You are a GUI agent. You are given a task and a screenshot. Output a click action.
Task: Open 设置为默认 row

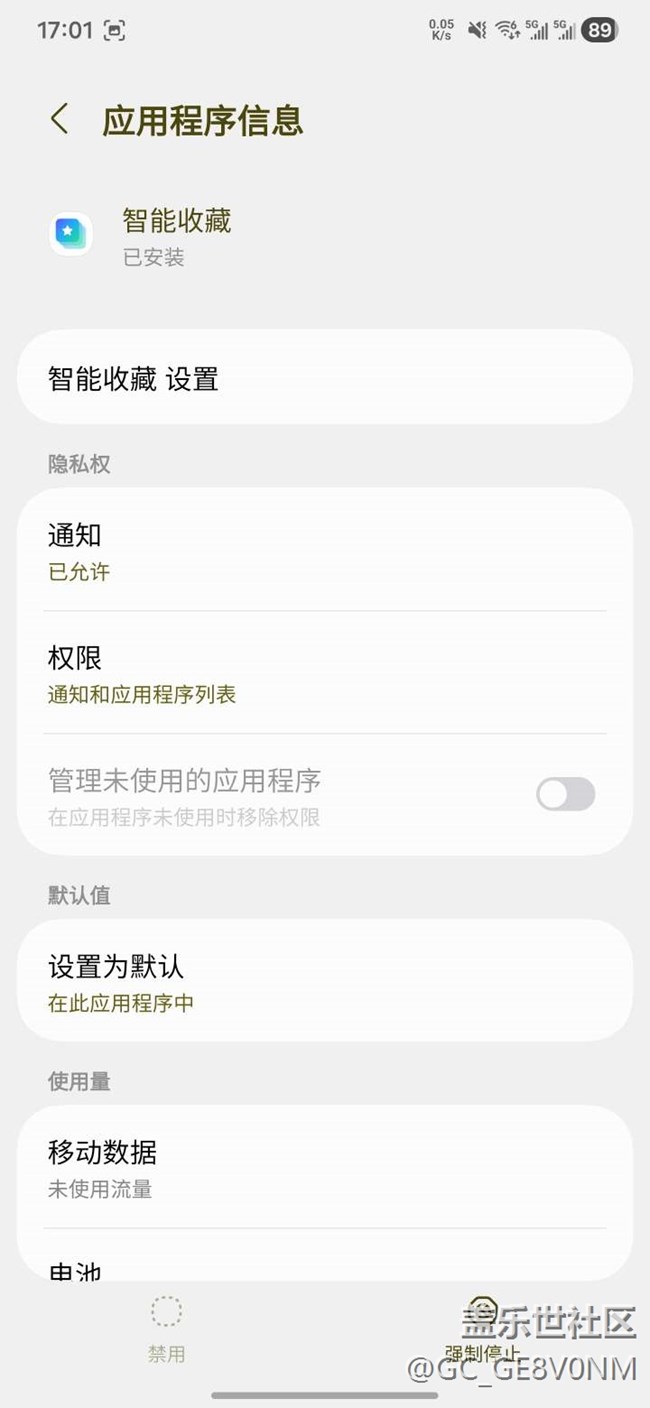(x=324, y=981)
